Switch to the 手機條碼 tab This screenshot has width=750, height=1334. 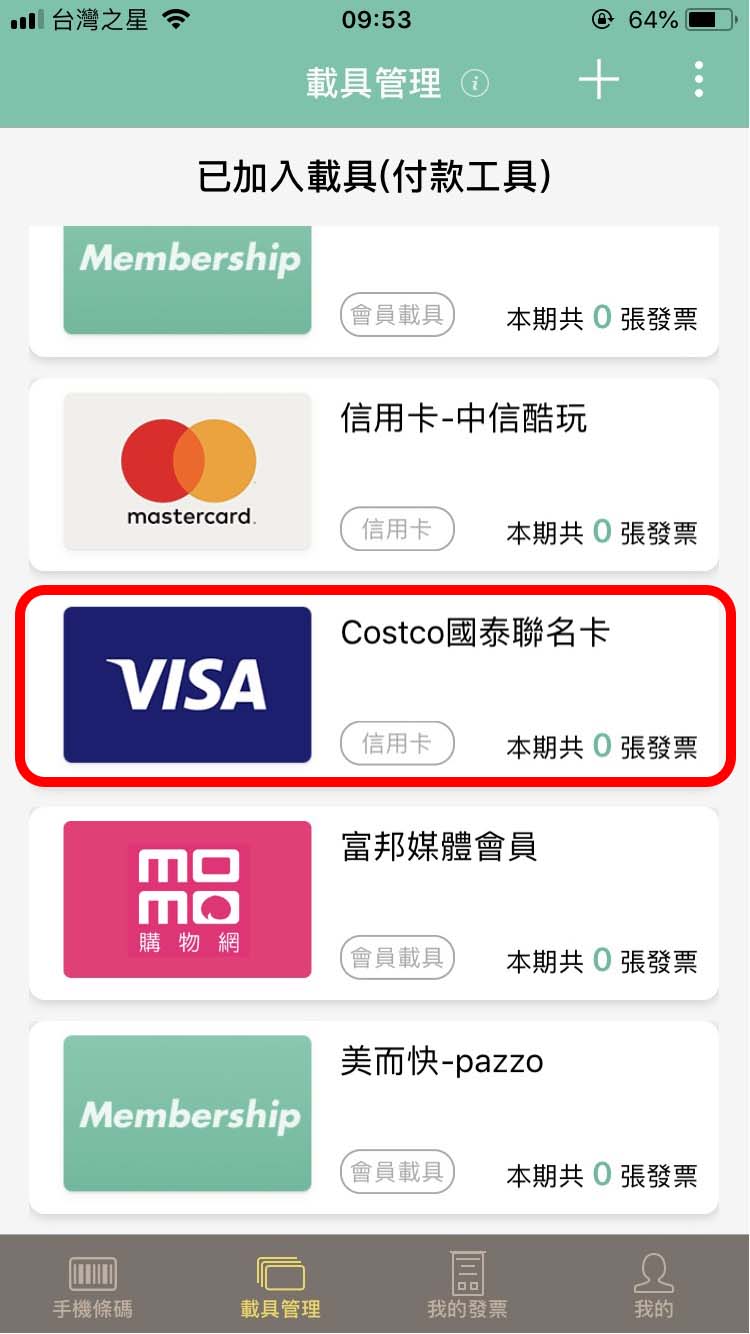[93, 1285]
